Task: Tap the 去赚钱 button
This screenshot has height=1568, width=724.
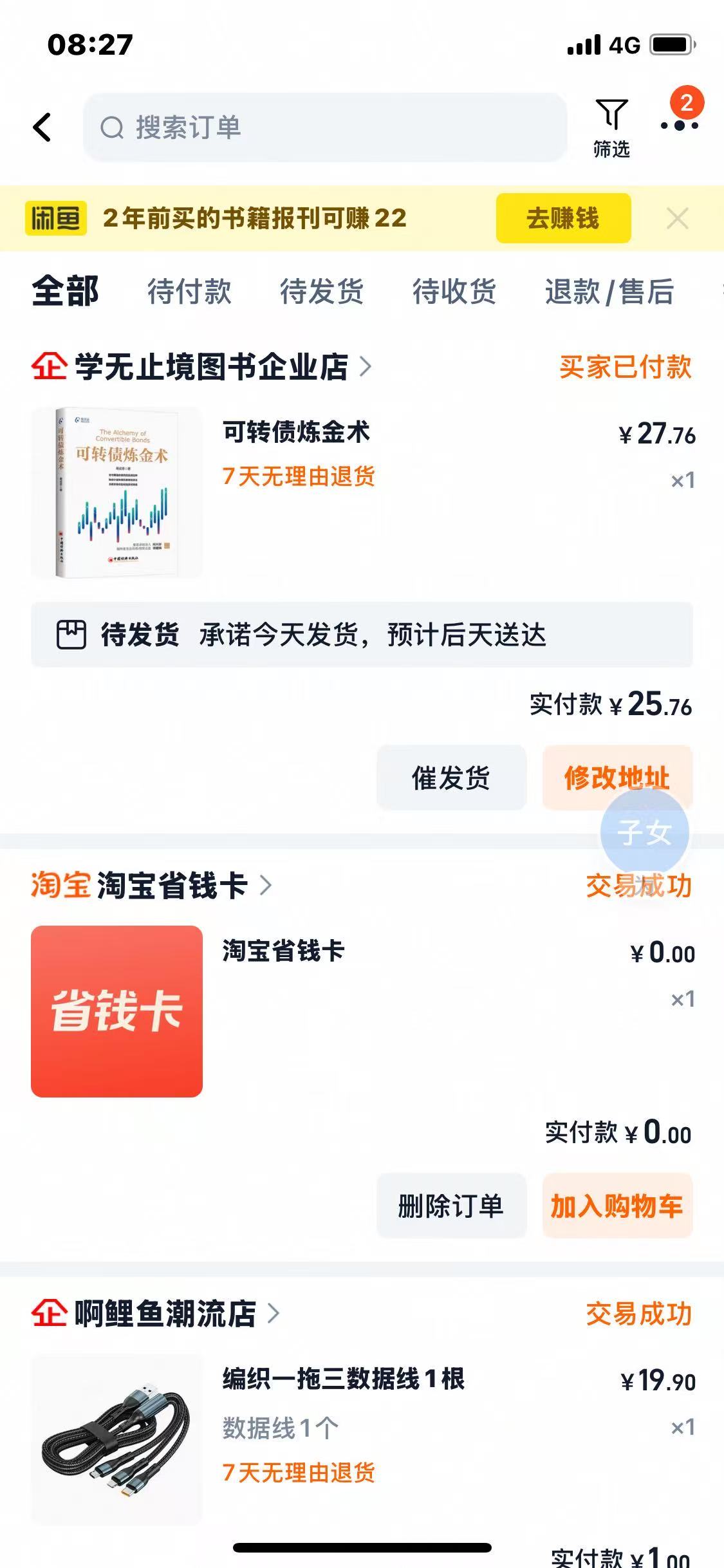Action: [563, 218]
